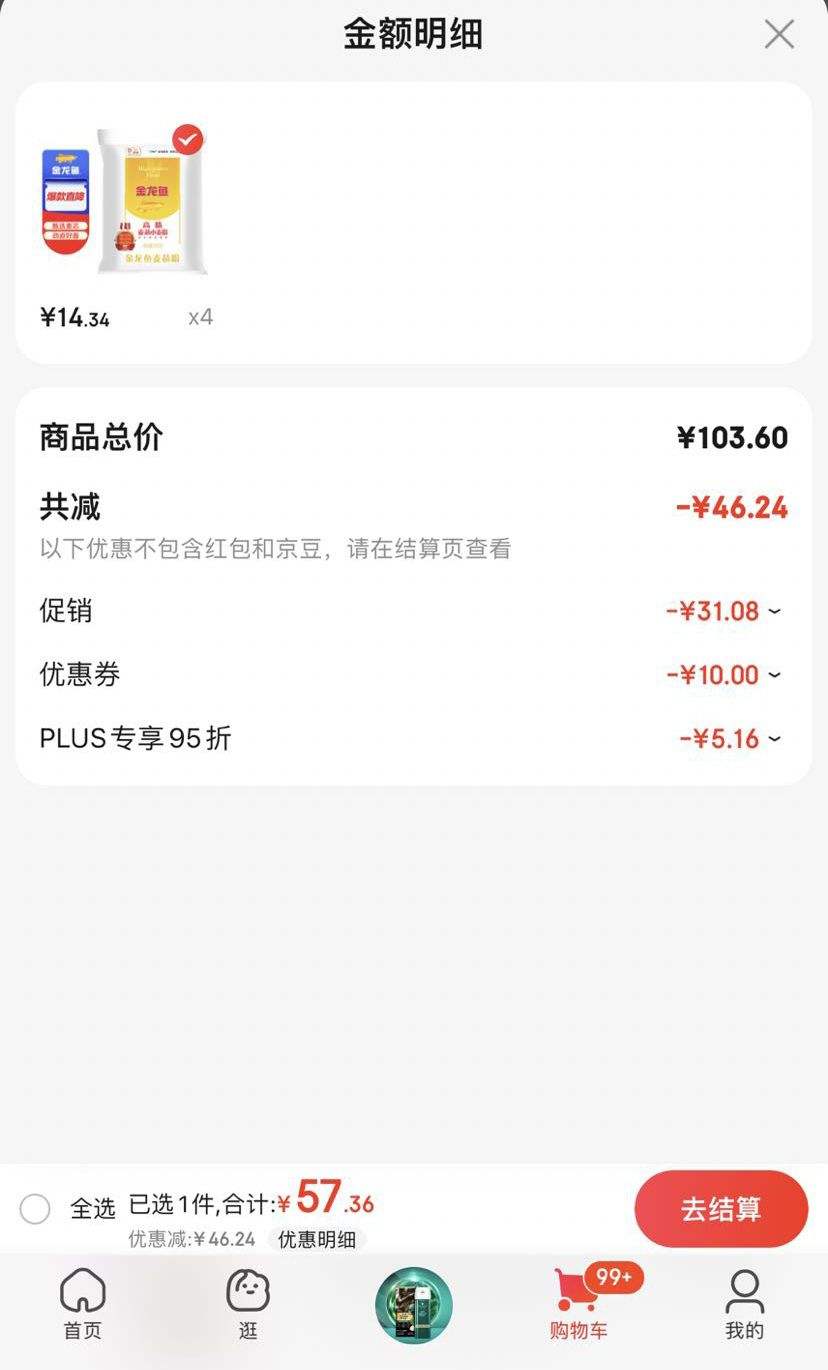Tap 去结算 to check out

pos(720,1208)
